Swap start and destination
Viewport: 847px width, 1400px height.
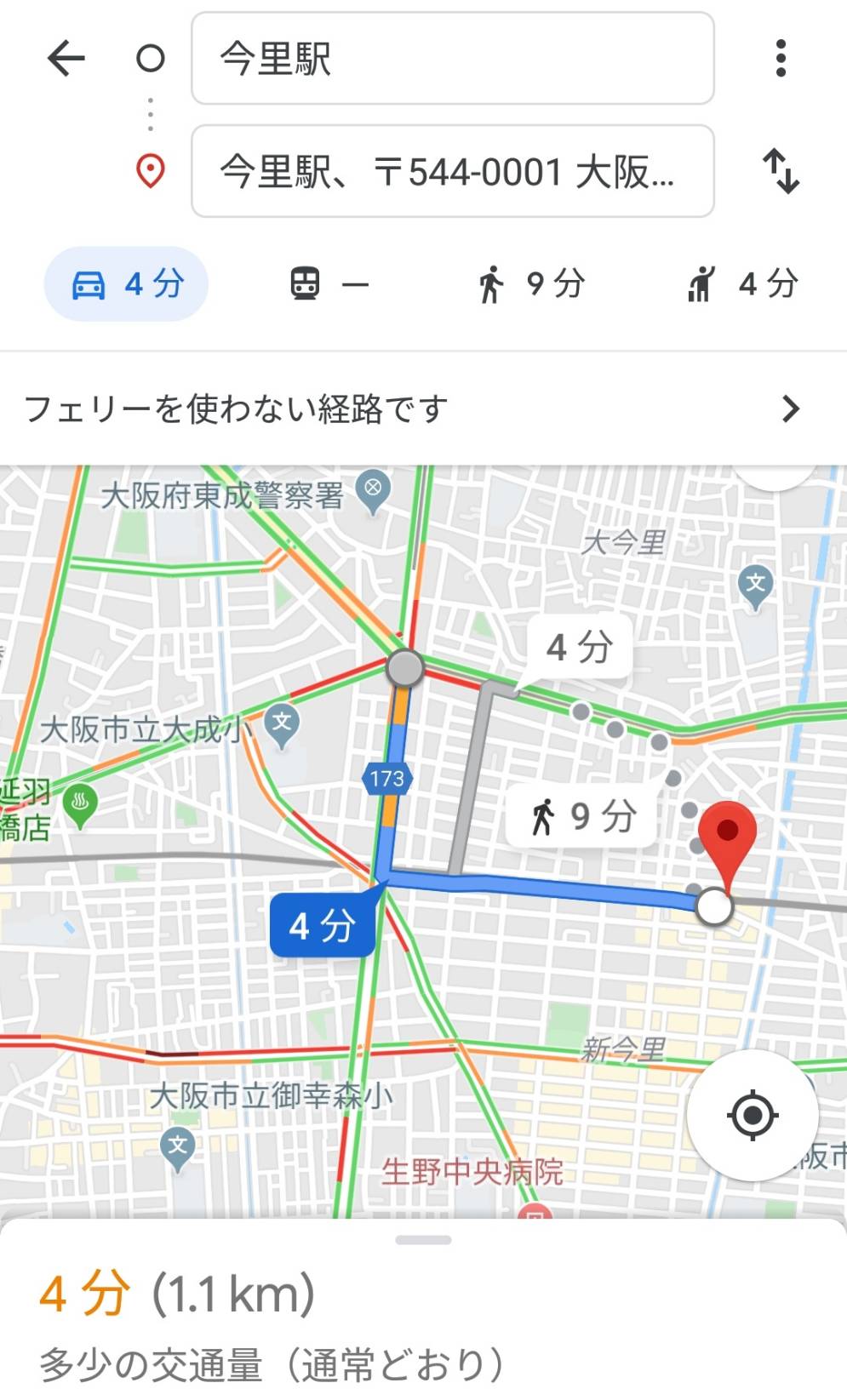click(x=781, y=171)
